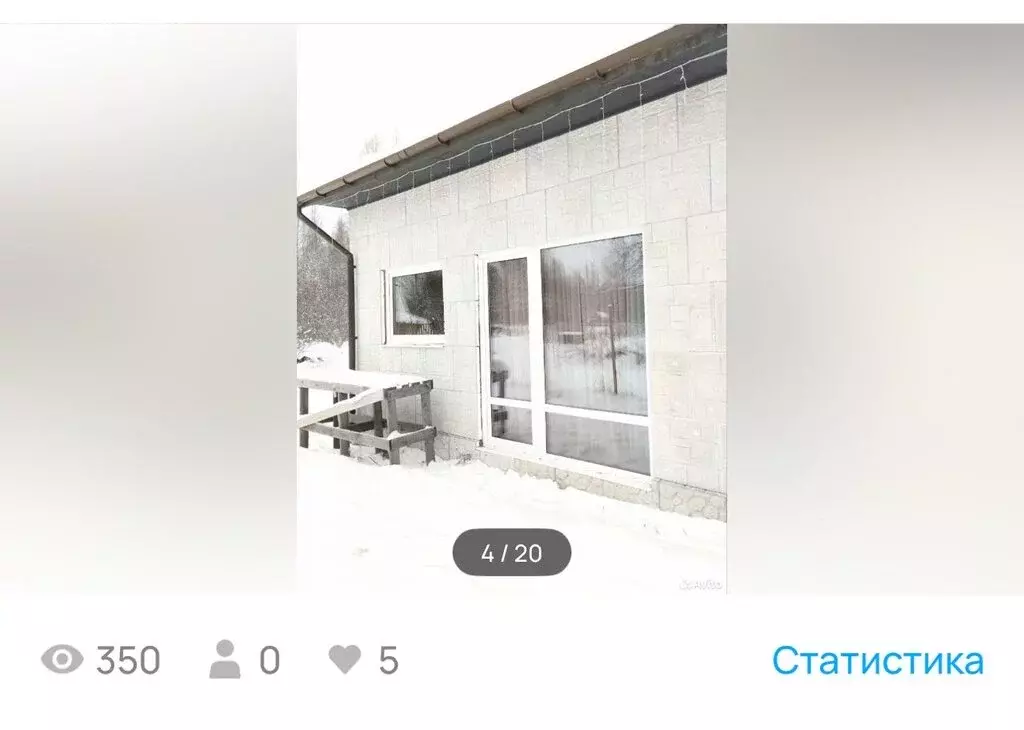Open listing photo 4 of 20 fullscreen
The image size is (1024, 730).
click(511, 300)
